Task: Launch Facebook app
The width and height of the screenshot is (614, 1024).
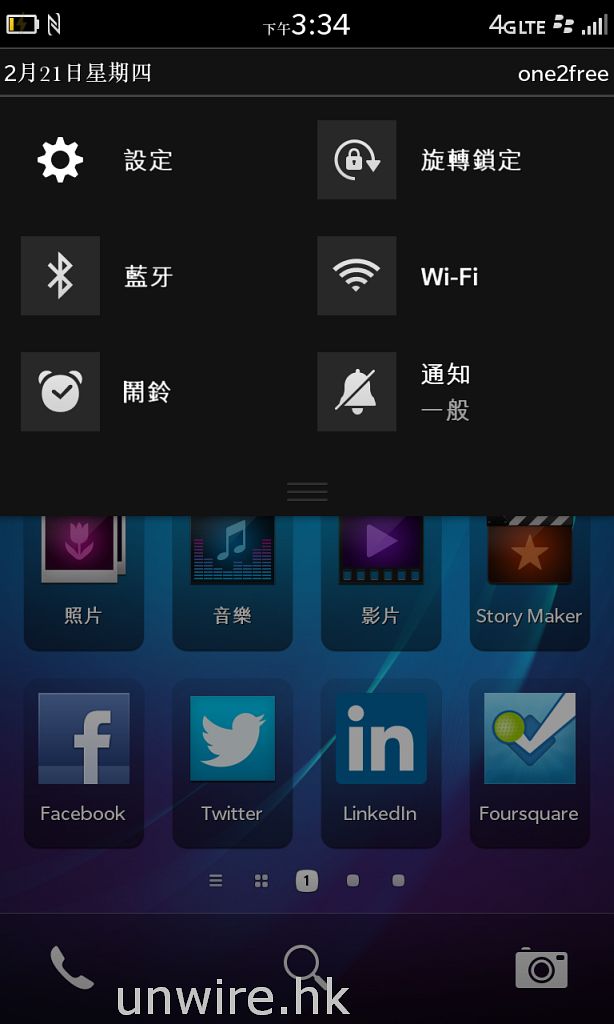Action: coord(83,760)
